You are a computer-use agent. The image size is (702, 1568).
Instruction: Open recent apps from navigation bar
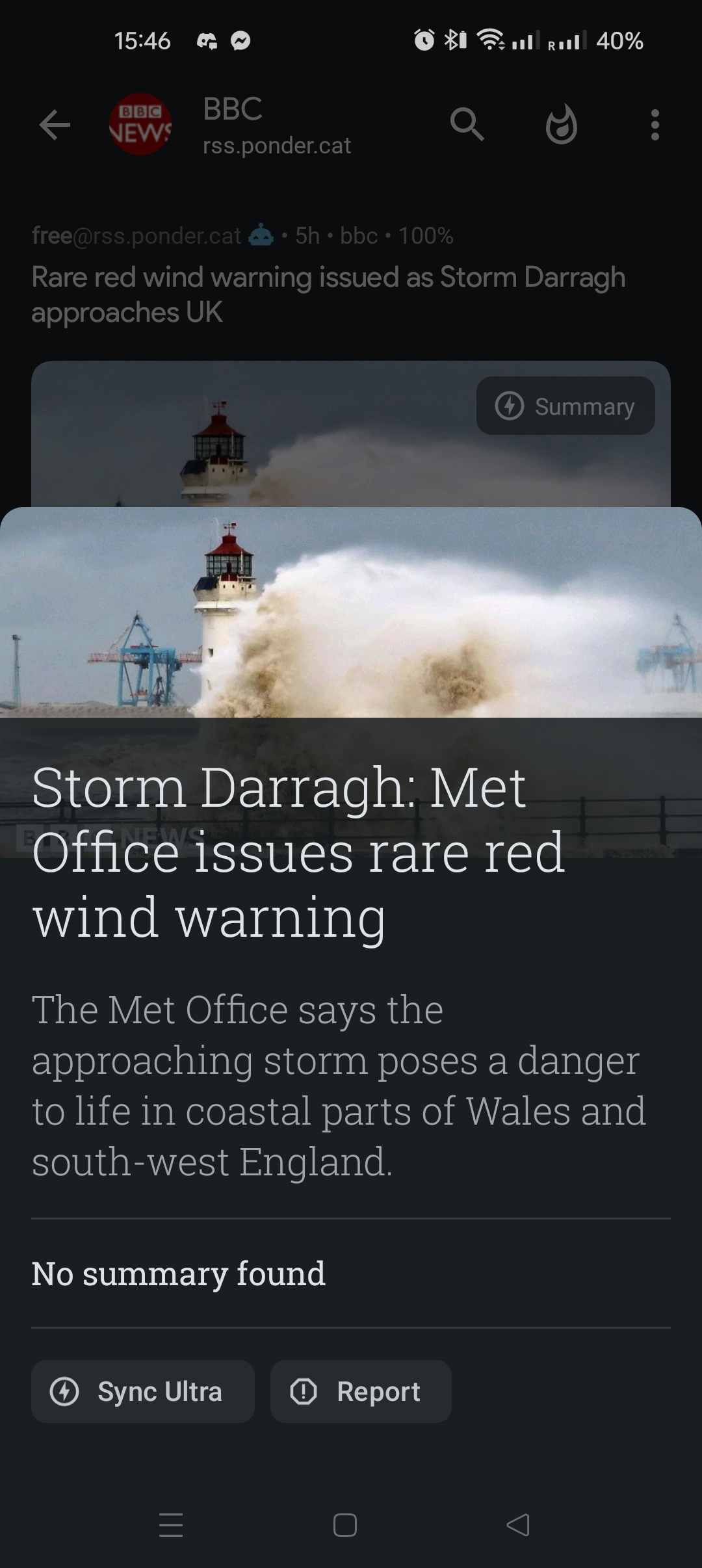click(171, 1524)
